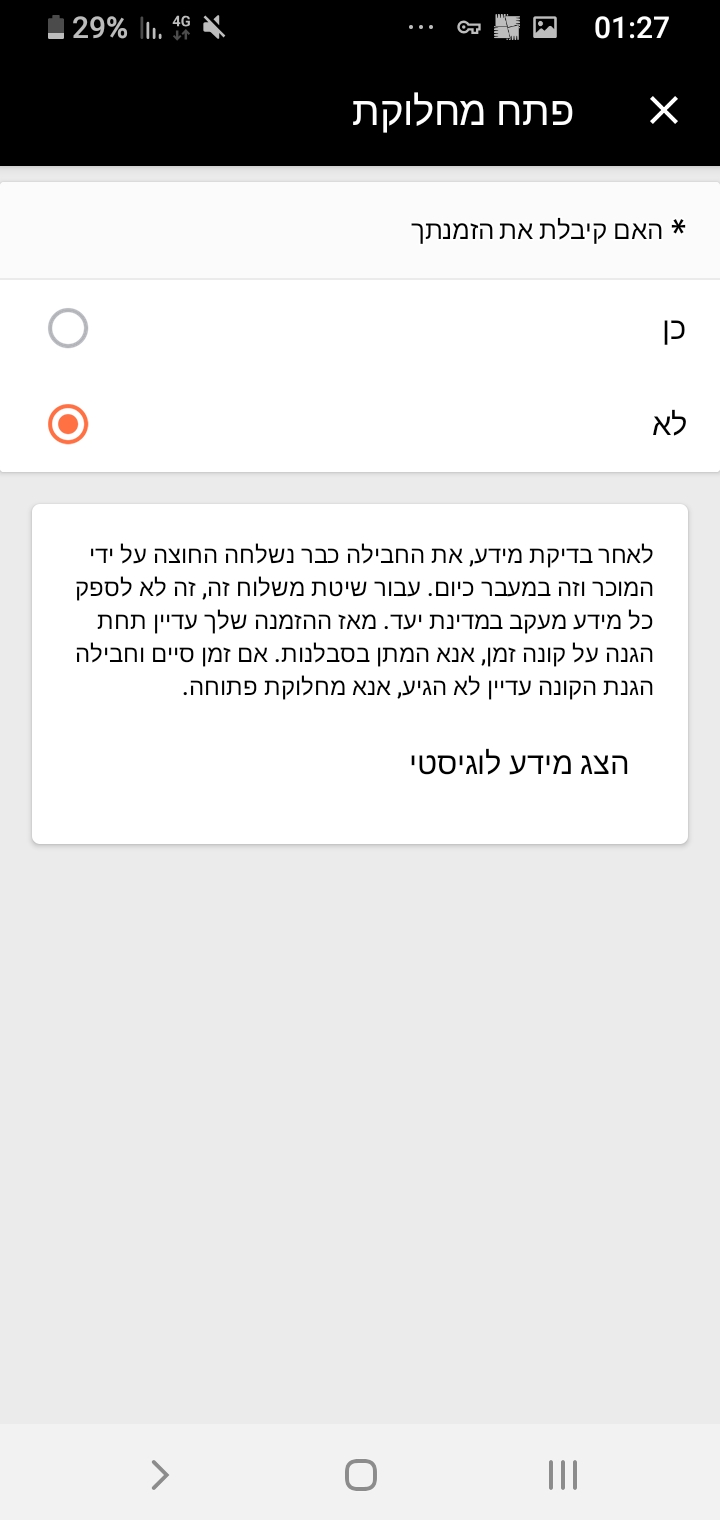Select the לא radio option

tap(68, 425)
